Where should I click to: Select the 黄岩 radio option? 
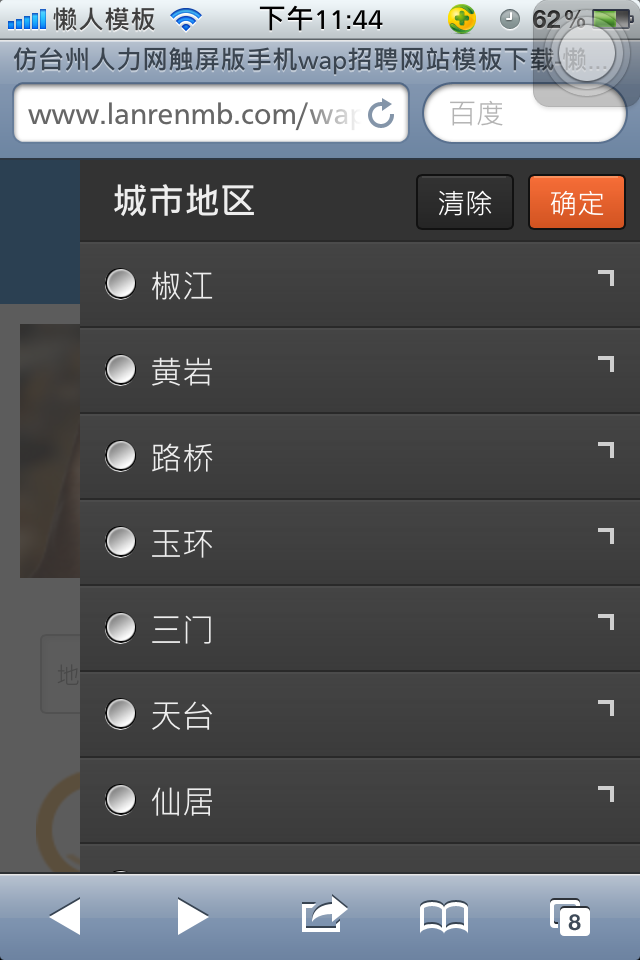(x=121, y=371)
